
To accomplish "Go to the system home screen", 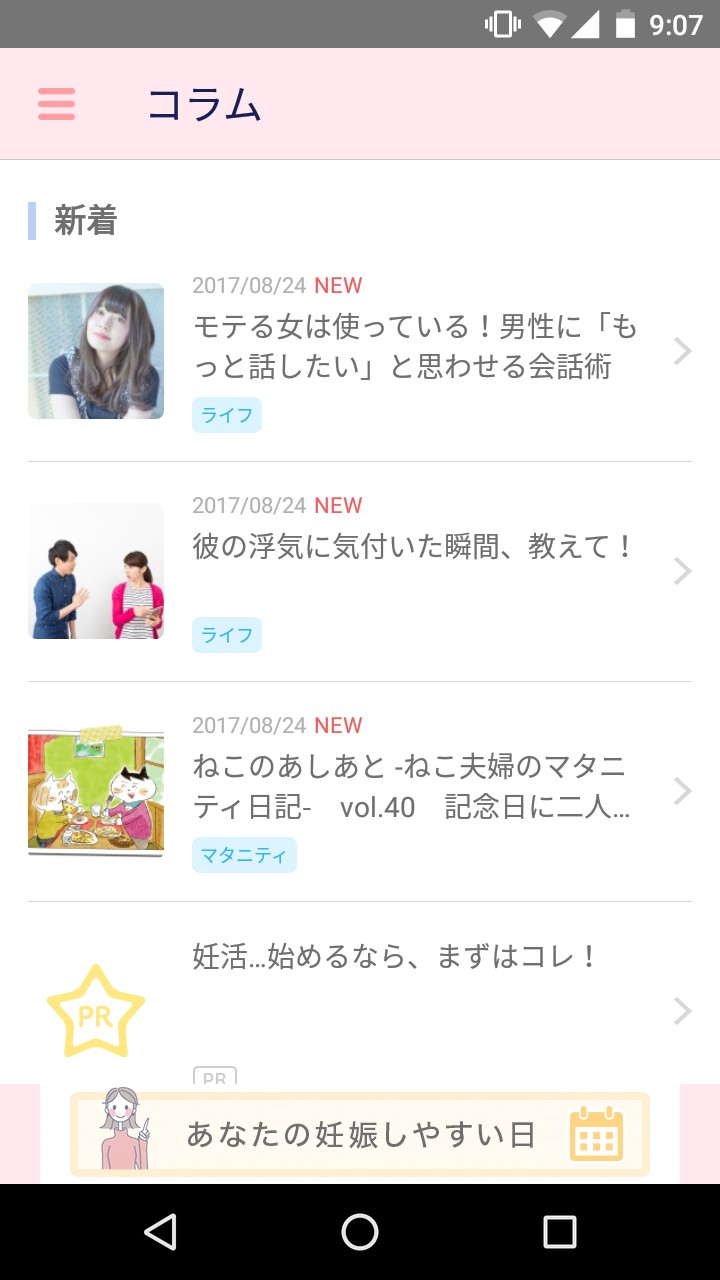I will coord(360,1232).
